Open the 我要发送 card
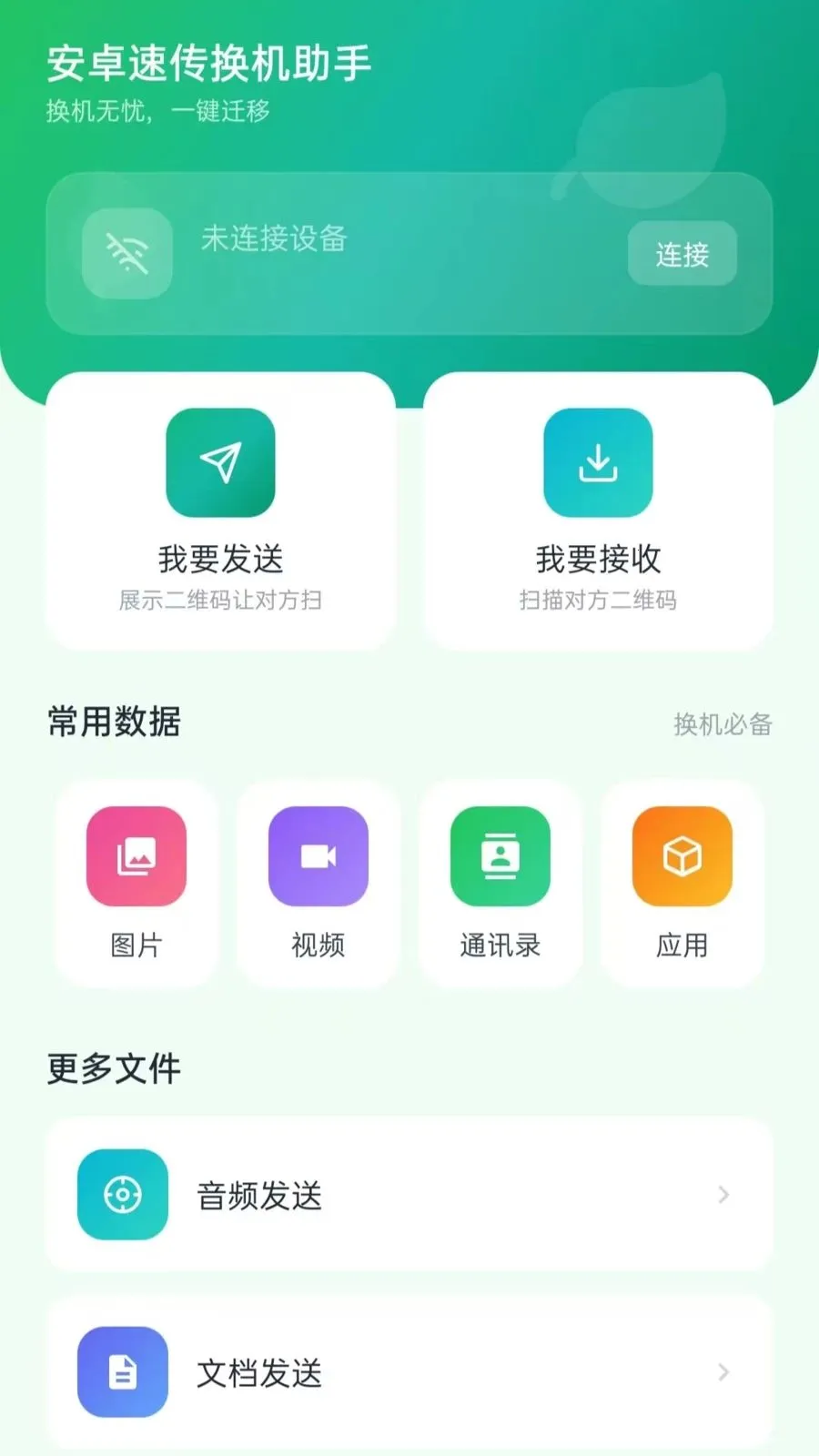The width and height of the screenshot is (819, 1456). (220, 510)
